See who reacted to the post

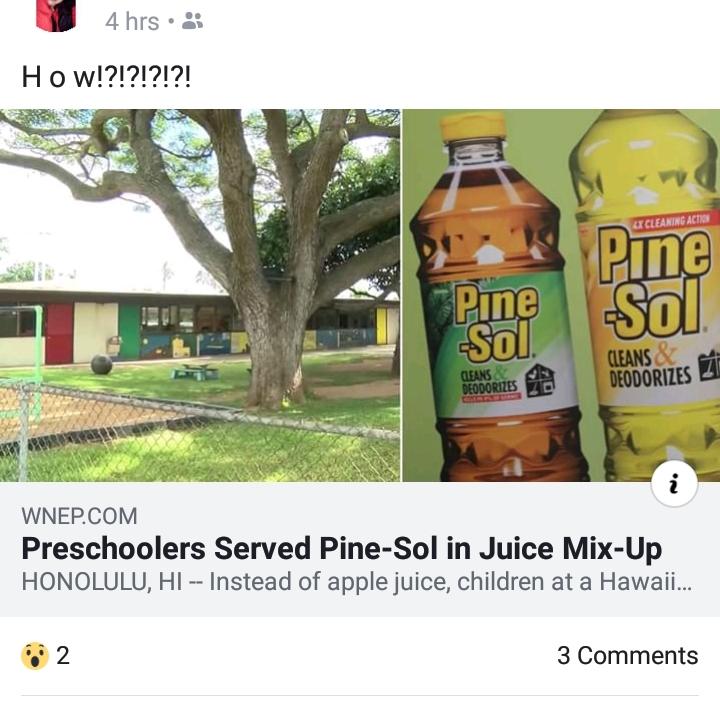pyautogui.click(x=45, y=656)
